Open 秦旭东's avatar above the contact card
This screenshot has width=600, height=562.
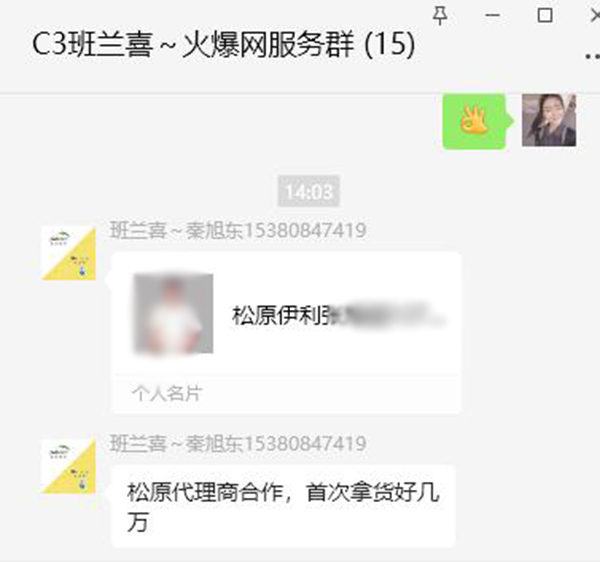coord(68,252)
